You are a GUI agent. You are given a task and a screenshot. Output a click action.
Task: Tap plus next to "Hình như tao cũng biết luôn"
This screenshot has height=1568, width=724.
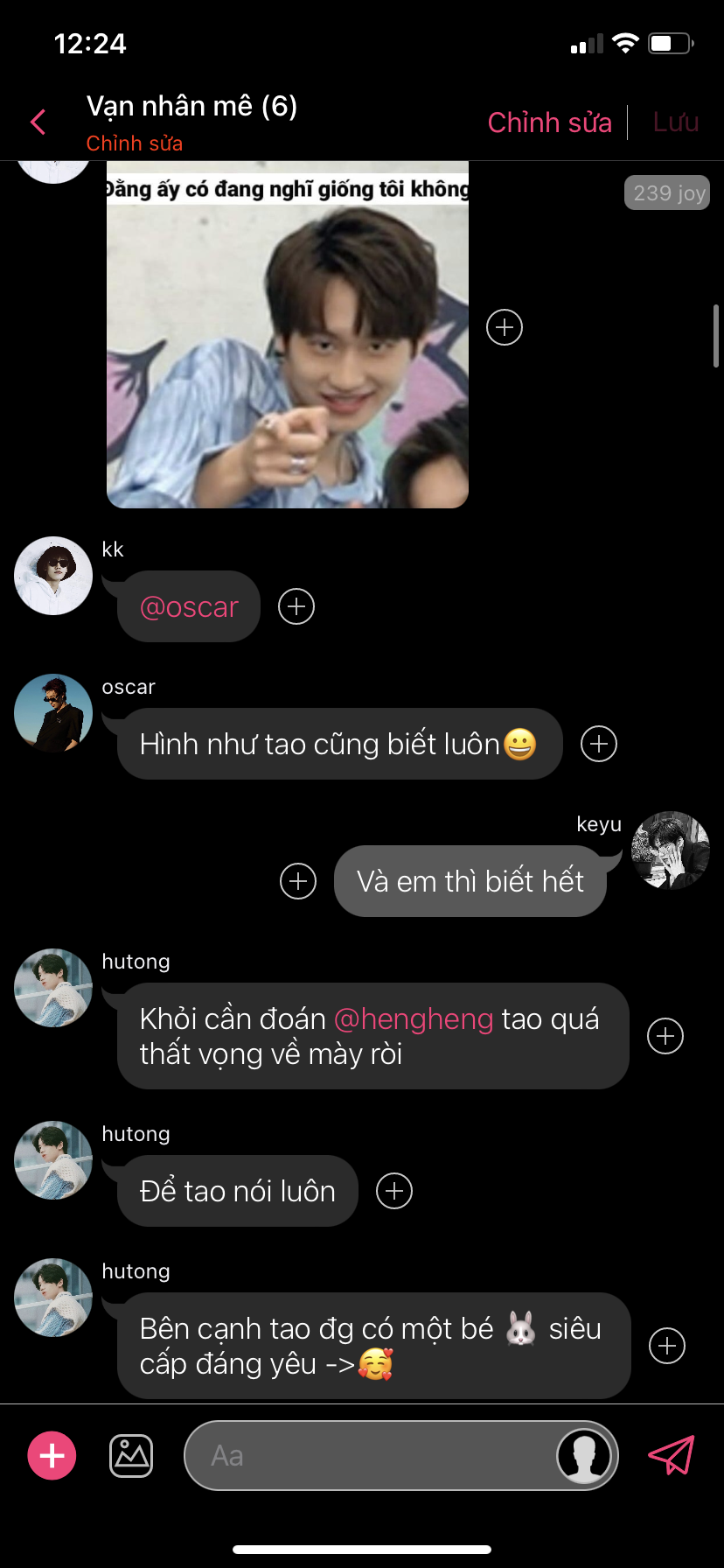(599, 744)
